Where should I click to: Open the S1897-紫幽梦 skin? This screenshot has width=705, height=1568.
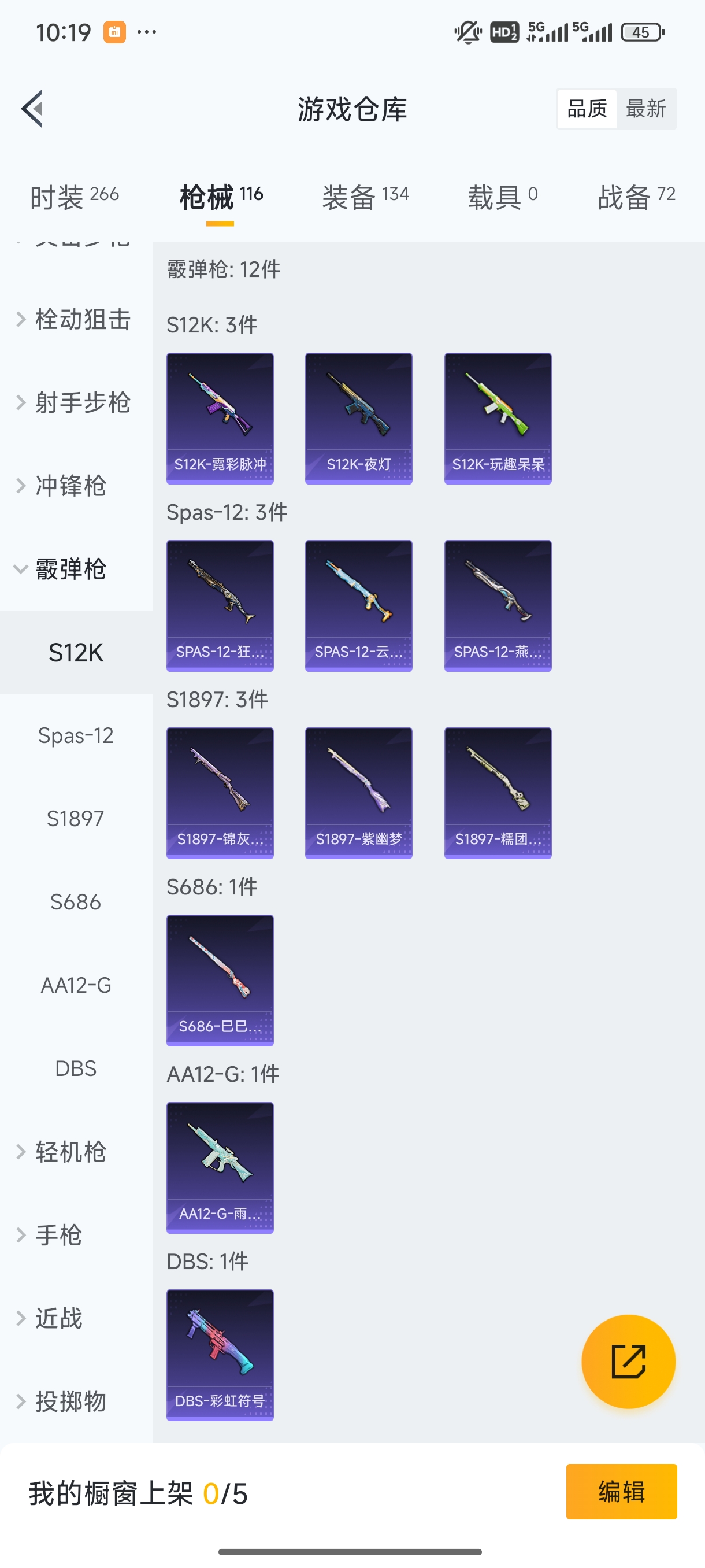point(358,792)
